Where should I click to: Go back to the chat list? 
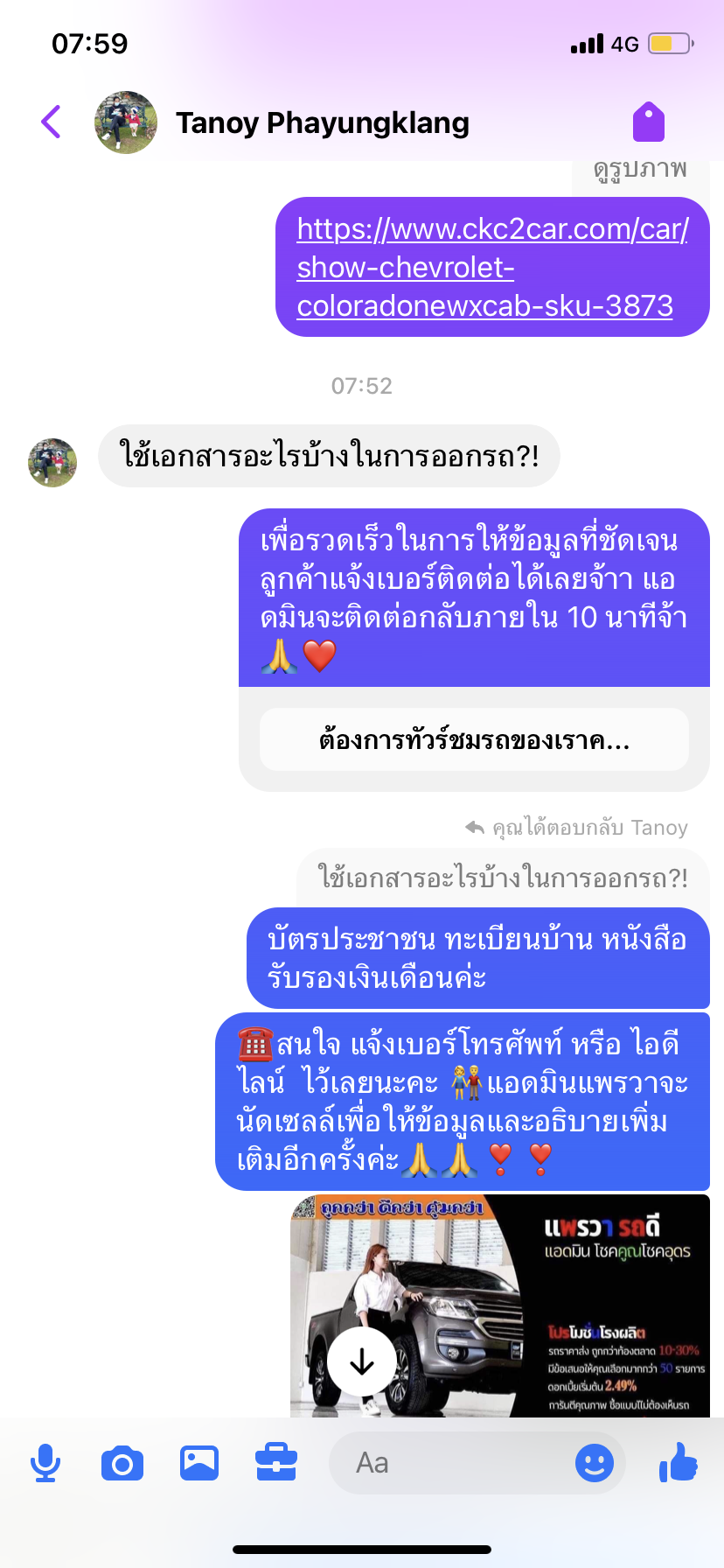(x=52, y=122)
